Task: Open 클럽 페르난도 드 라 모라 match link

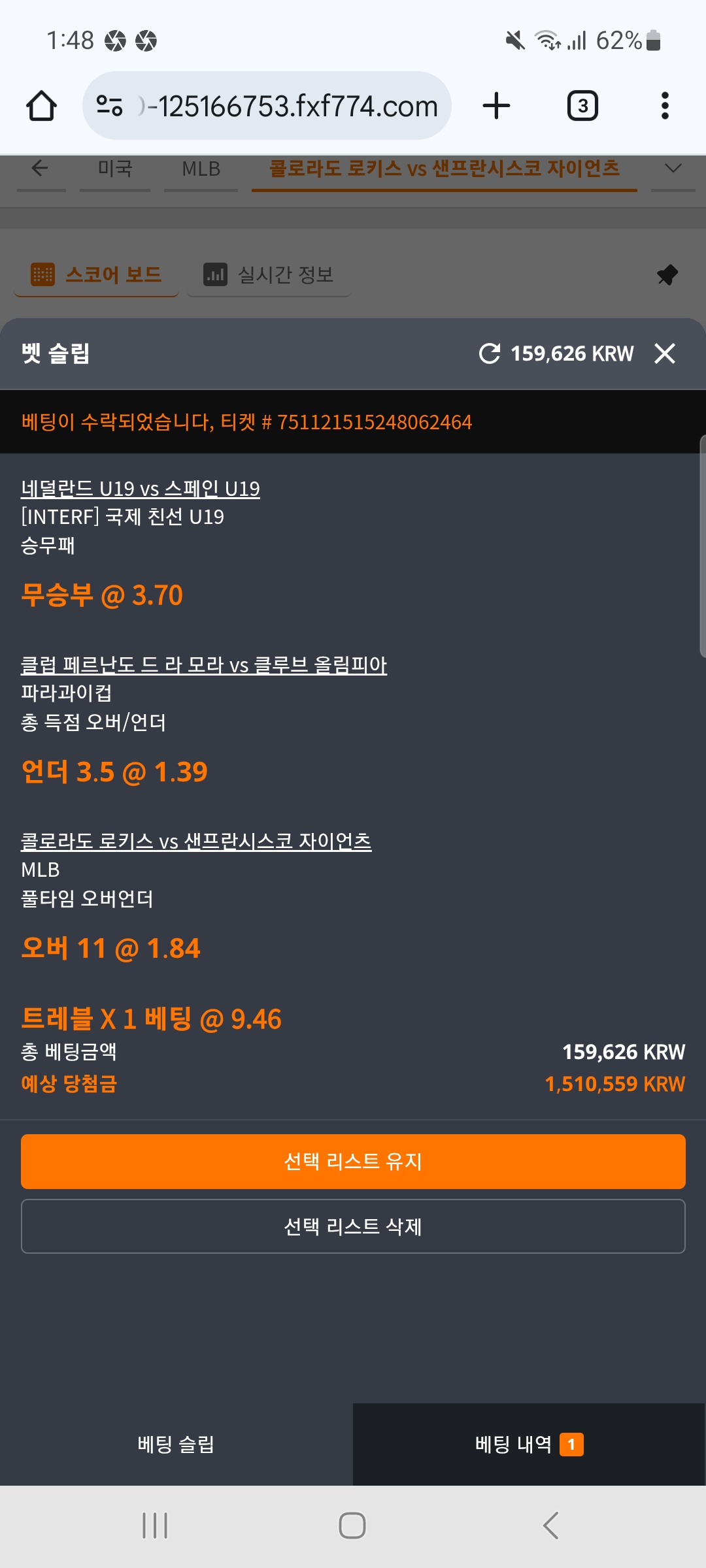Action: (204, 665)
